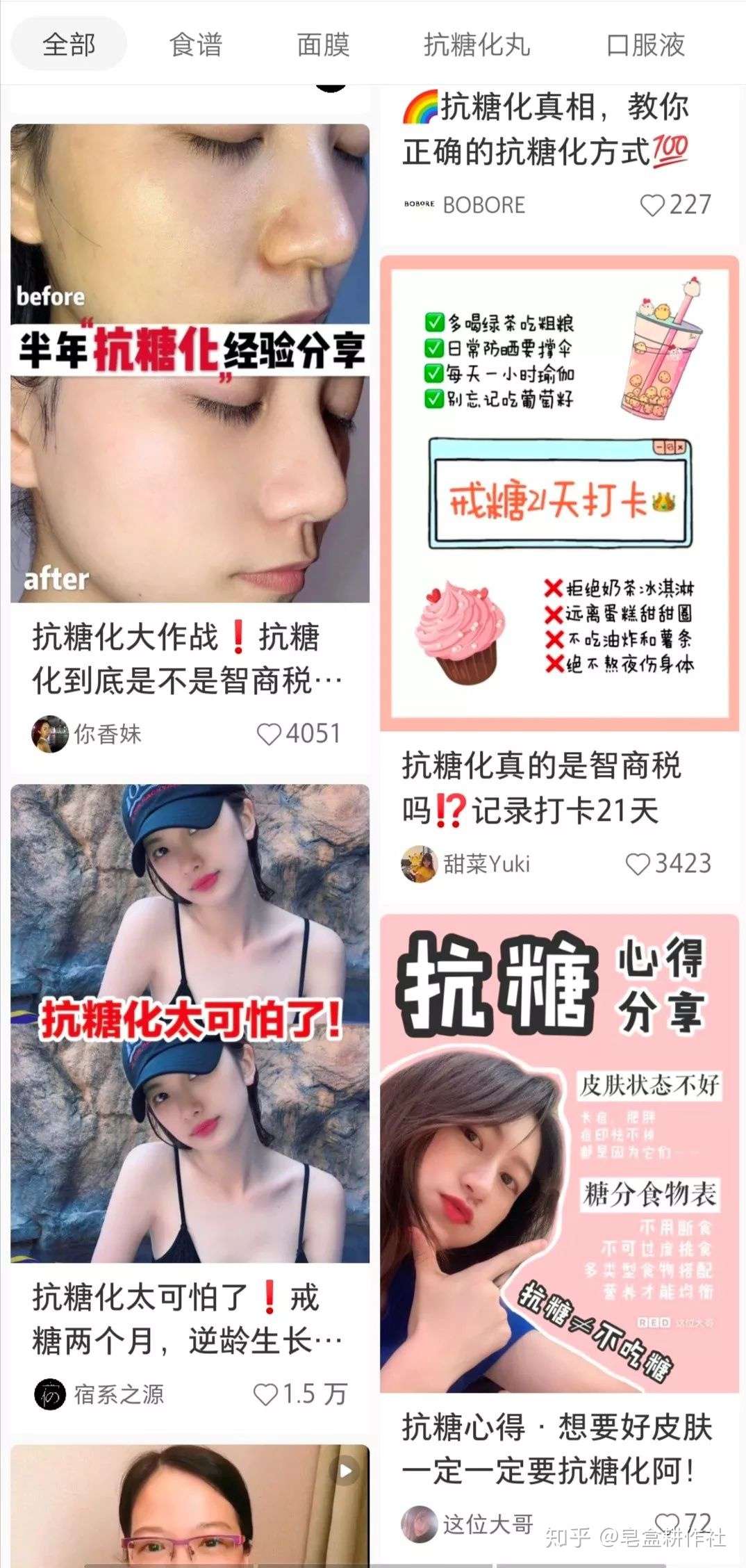Click the heart icon showing 227 likes
The image size is (746, 1568).
pyautogui.click(x=654, y=205)
